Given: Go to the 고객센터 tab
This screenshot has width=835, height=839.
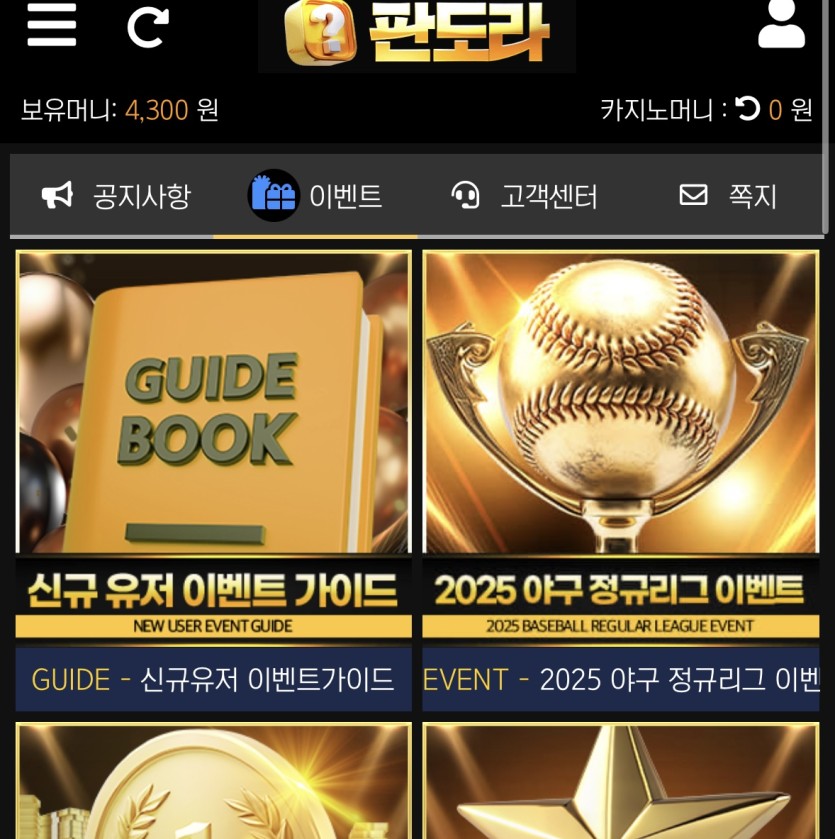Looking at the screenshot, I should pos(524,196).
